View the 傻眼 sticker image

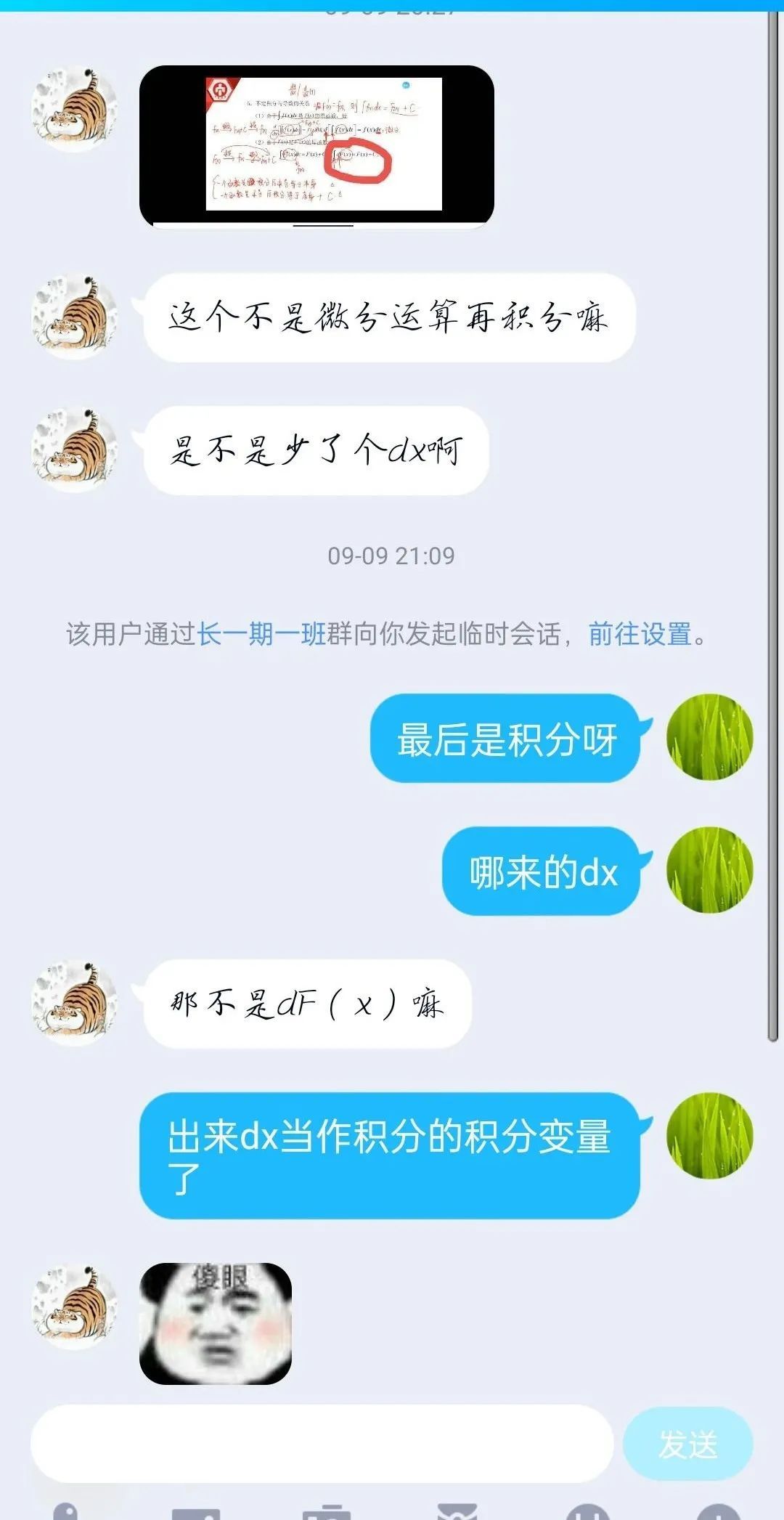[x=216, y=1323]
